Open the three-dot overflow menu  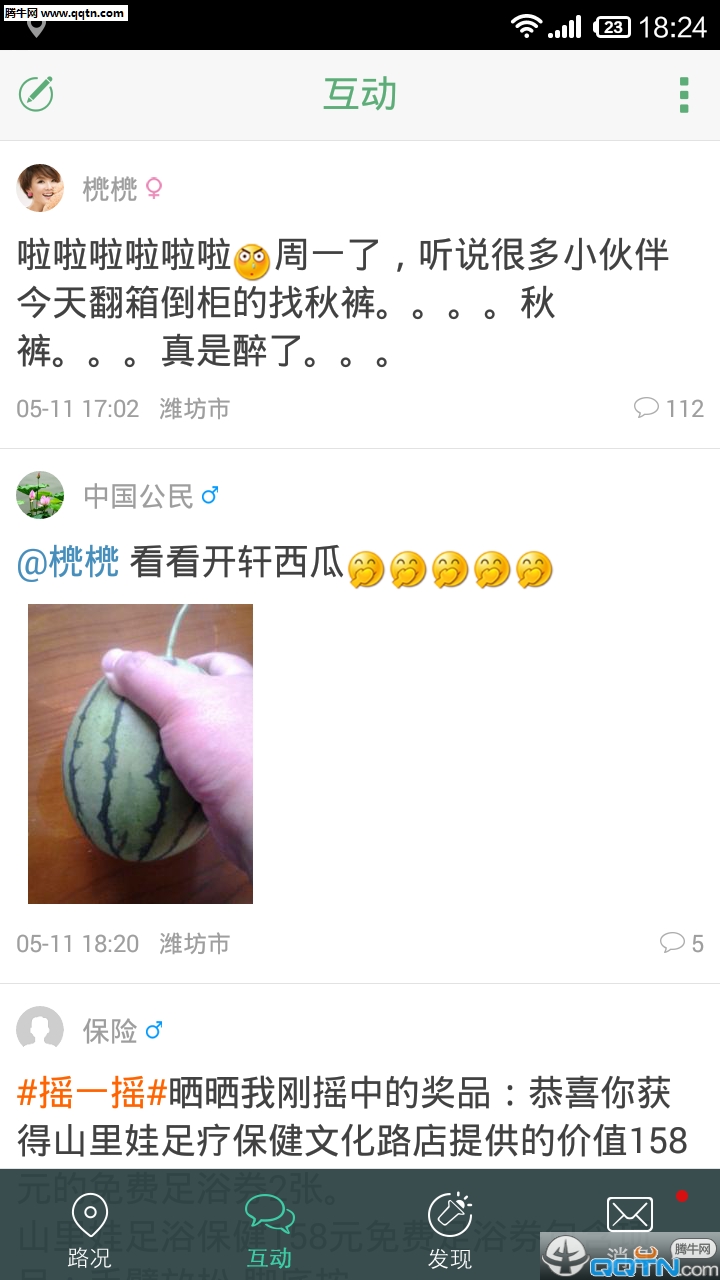click(684, 94)
